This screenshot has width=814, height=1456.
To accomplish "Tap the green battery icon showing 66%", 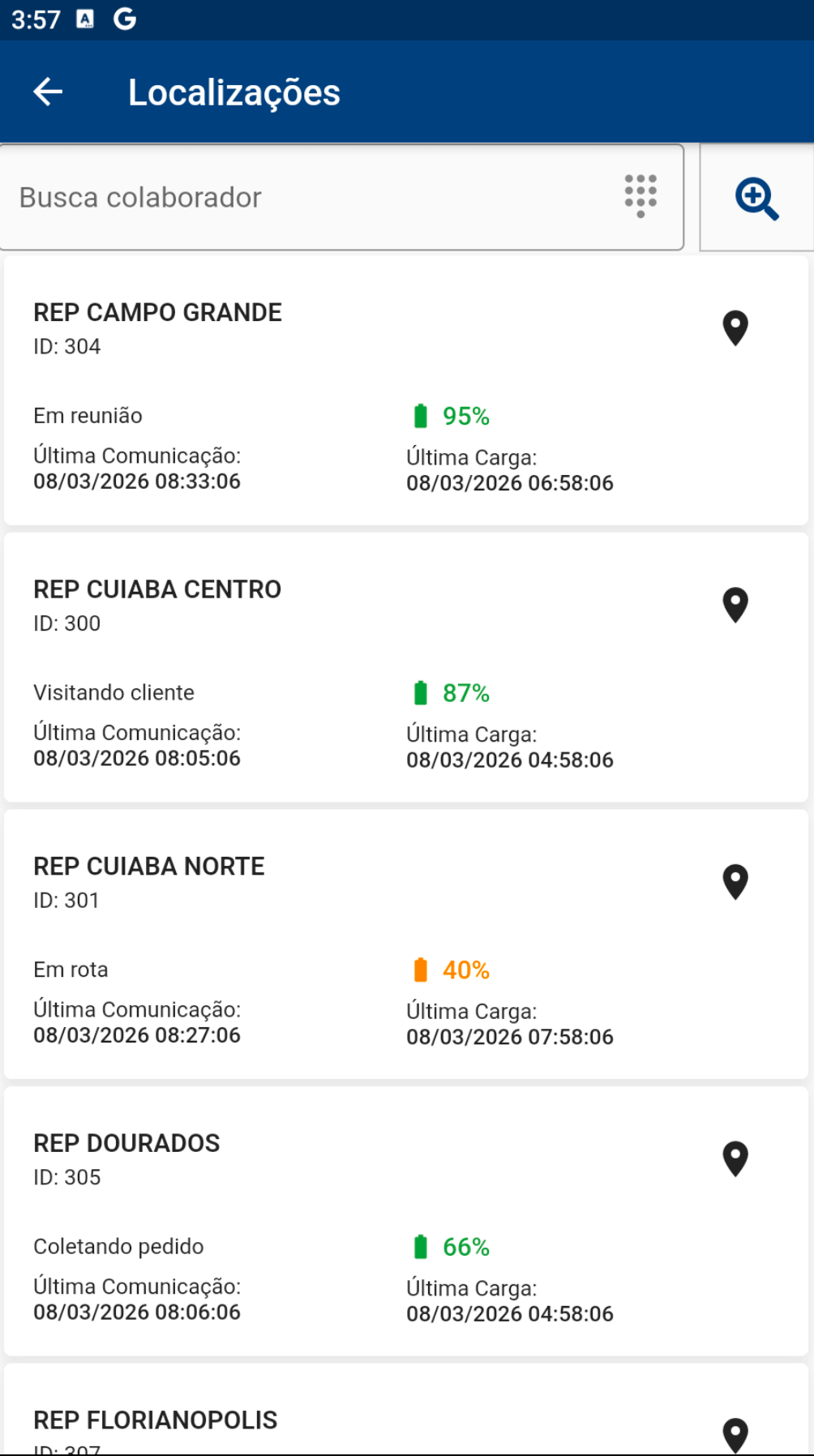I will coord(421,1247).
